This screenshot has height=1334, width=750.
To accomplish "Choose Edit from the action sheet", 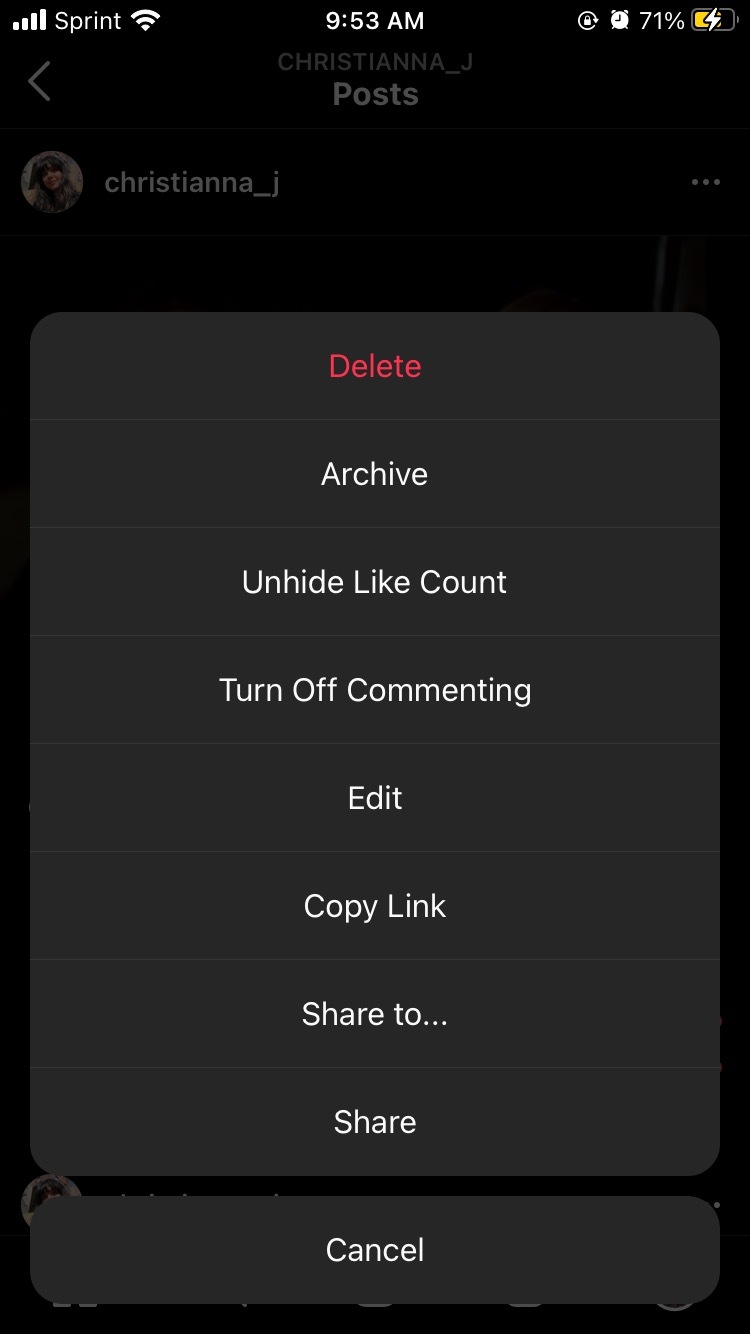I will (375, 798).
